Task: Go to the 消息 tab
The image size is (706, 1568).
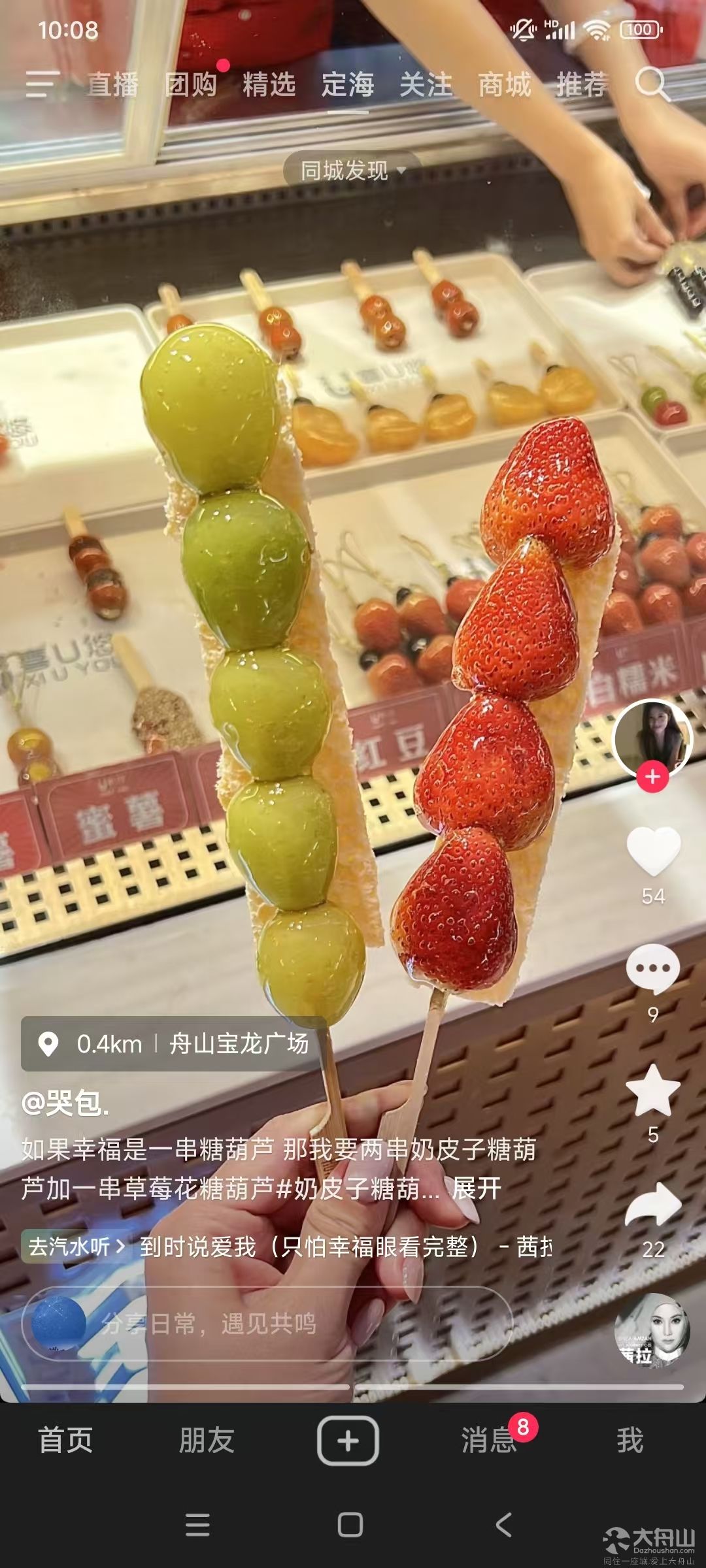Action: pyautogui.click(x=489, y=1441)
